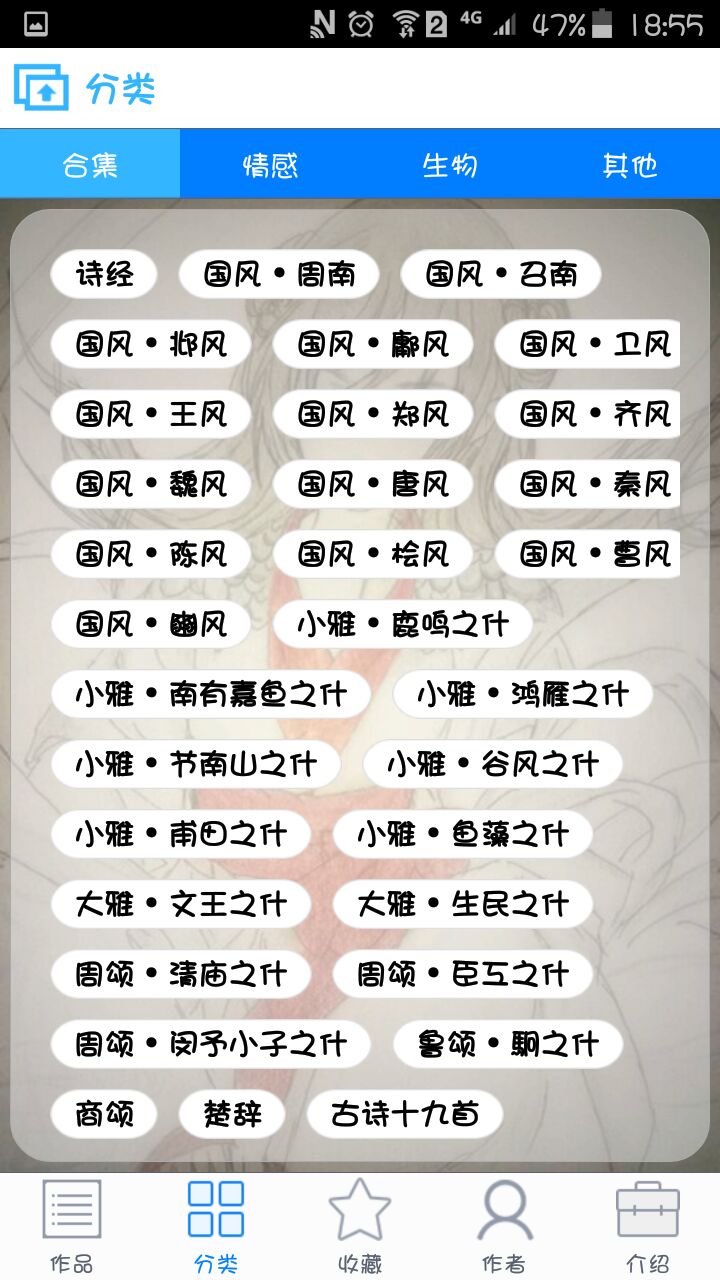Open the 介绍 bottom tab

point(648,1226)
